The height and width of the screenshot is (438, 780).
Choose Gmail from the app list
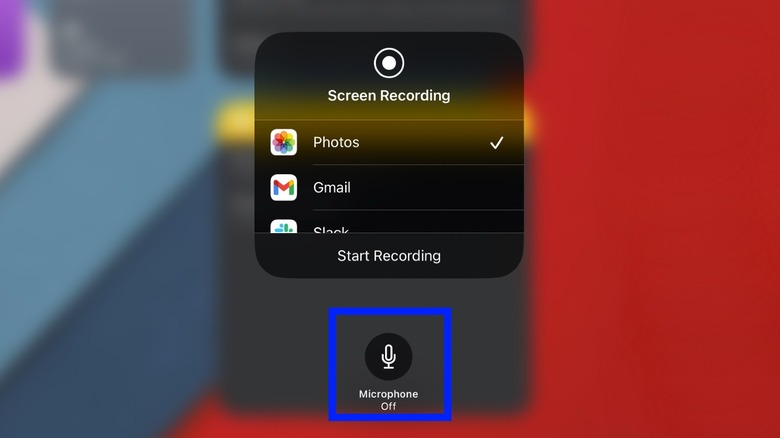[x=388, y=187]
